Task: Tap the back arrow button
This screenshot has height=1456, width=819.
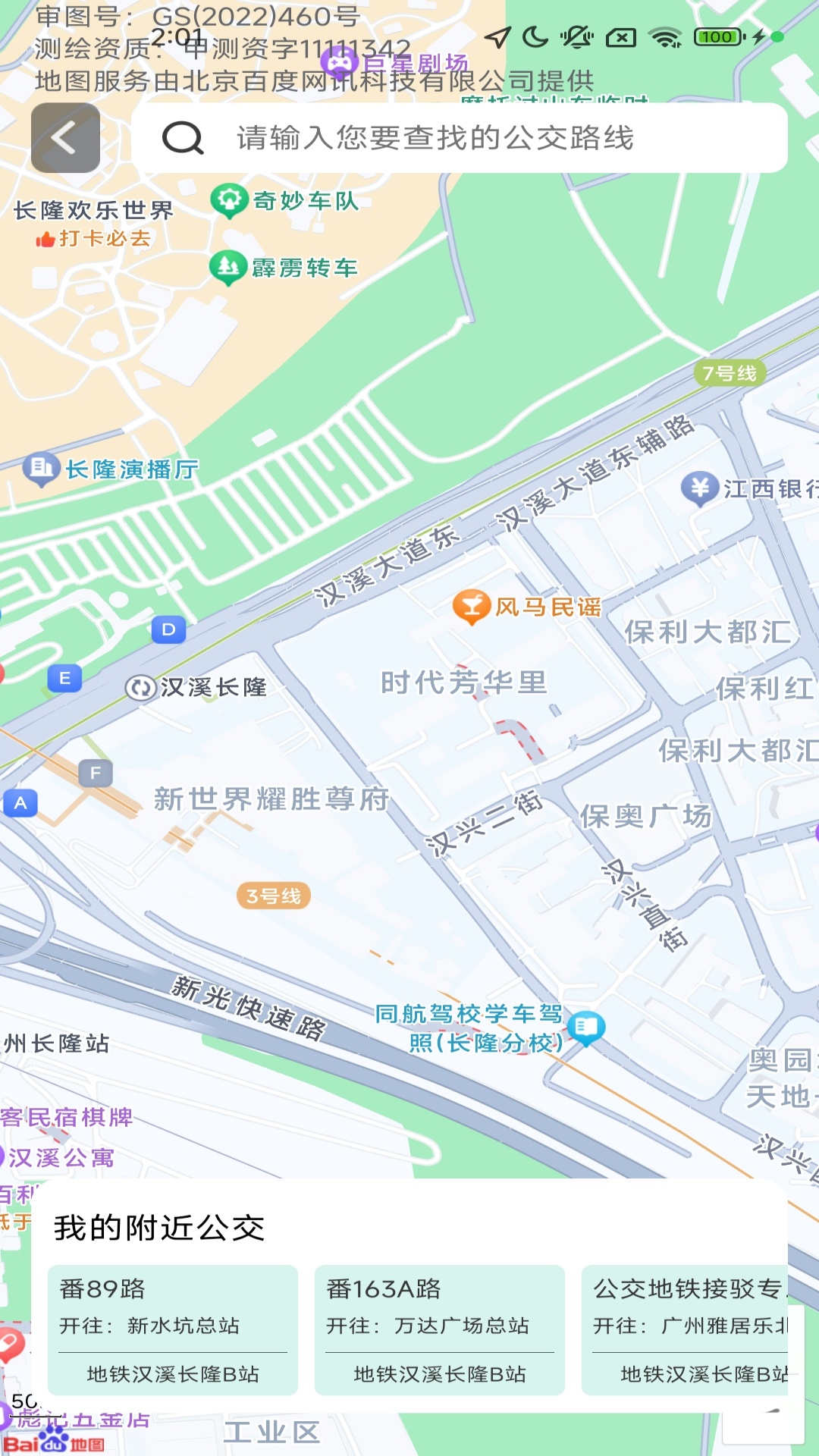Action: (65, 138)
